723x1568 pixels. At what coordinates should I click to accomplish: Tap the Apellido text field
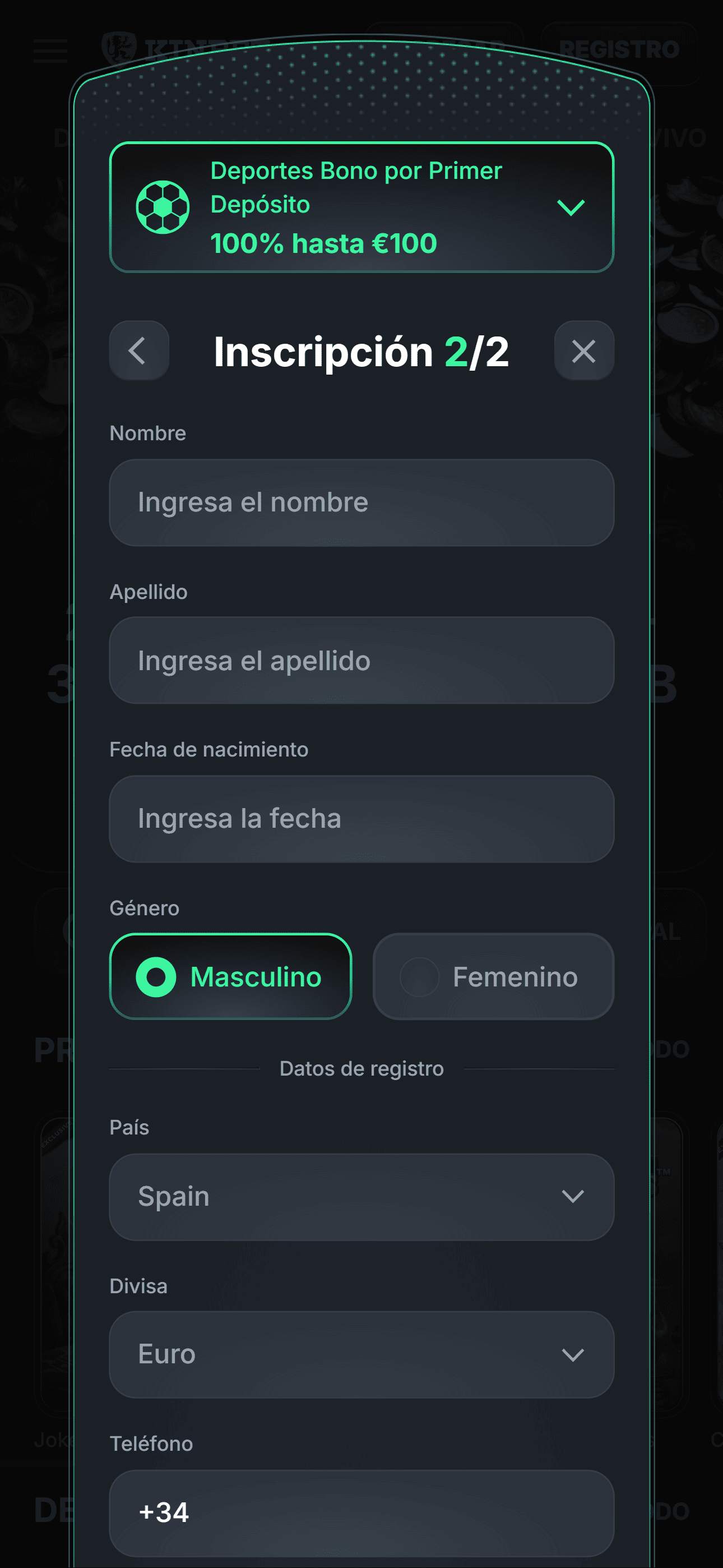[x=361, y=661]
